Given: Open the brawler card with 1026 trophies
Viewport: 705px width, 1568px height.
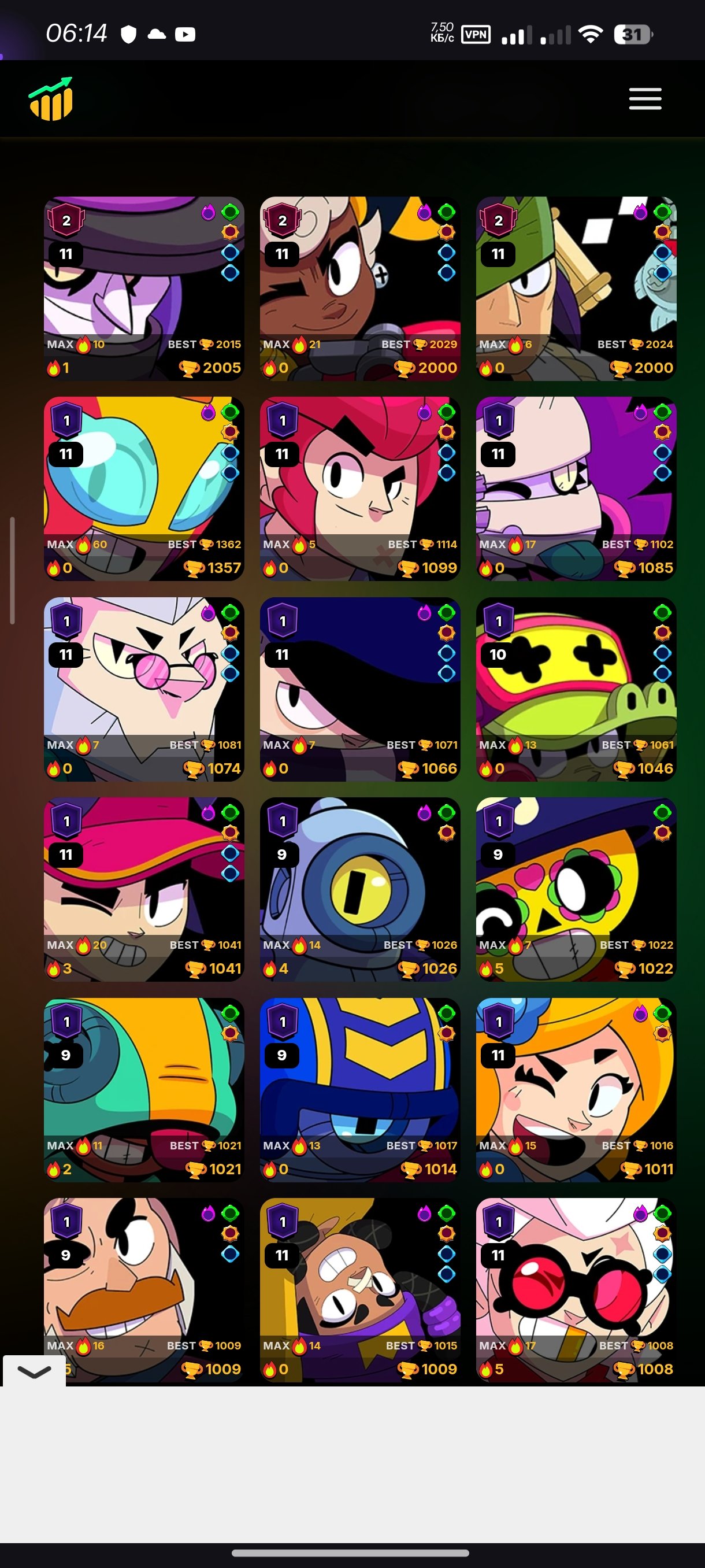Looking at the screenshot, I should (360, 889).
